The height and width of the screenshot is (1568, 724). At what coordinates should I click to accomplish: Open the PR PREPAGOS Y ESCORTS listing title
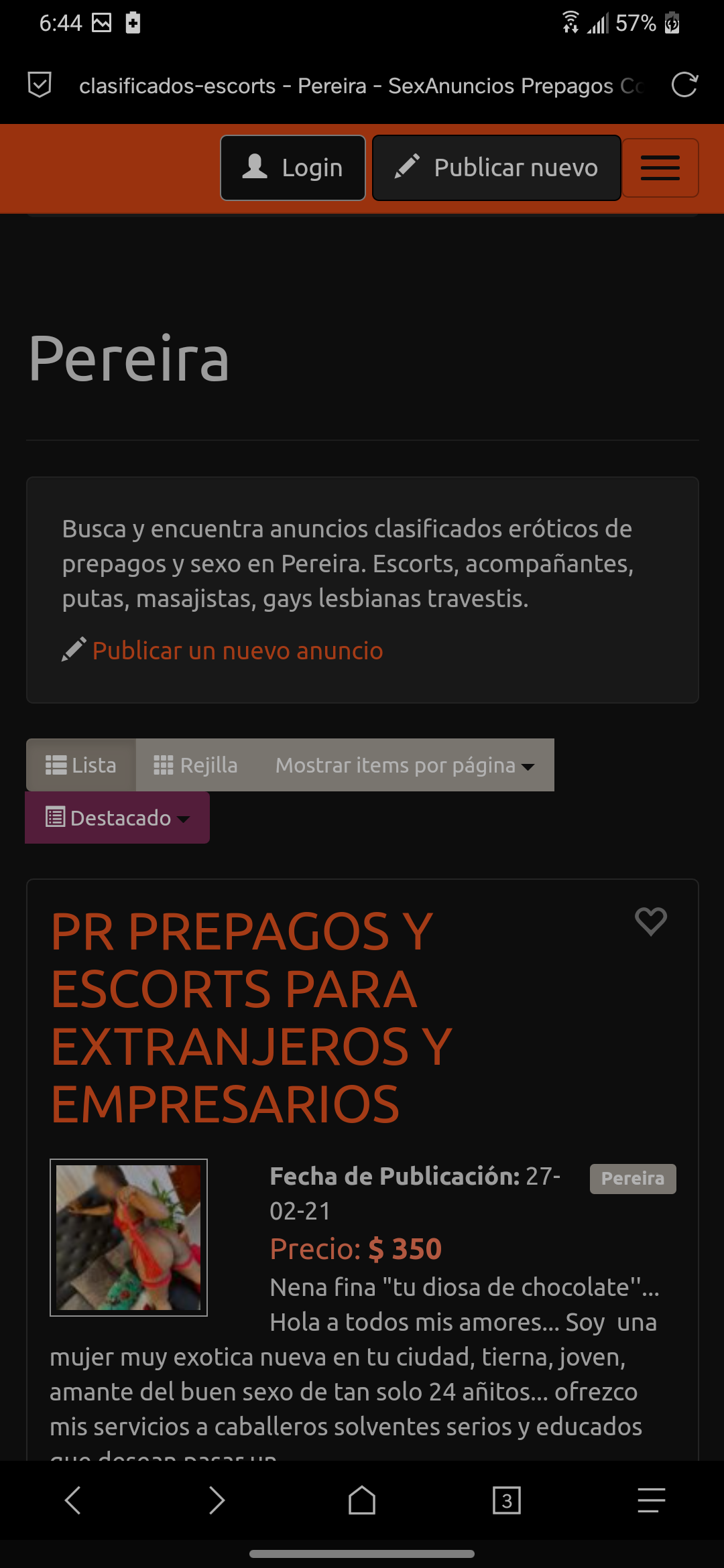tap(251, 1017)
